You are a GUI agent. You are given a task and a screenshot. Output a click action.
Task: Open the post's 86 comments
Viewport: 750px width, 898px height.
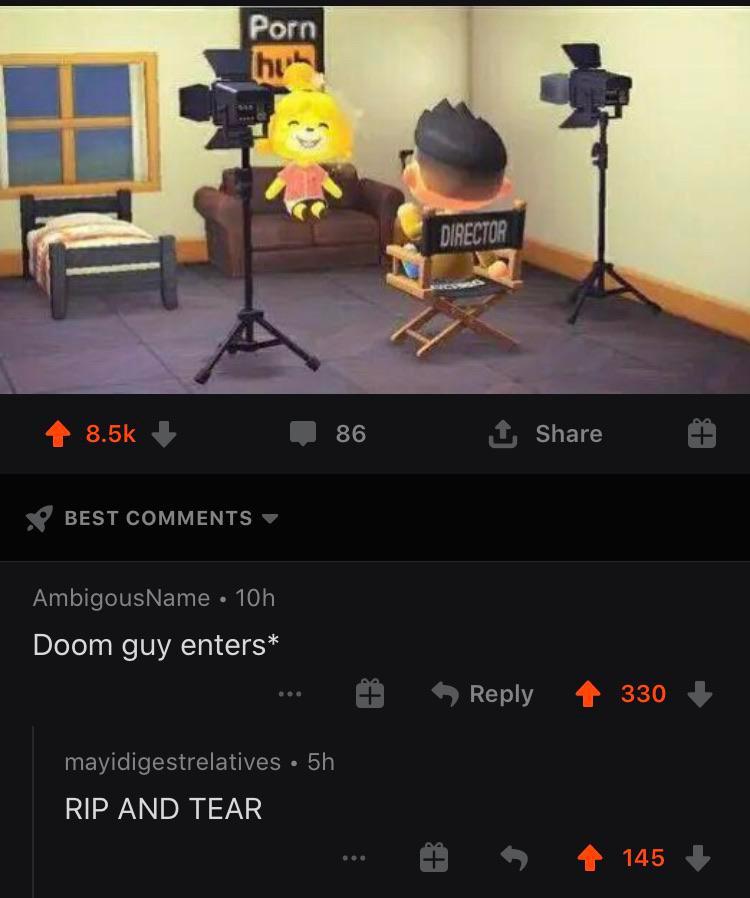coord(329,434)
